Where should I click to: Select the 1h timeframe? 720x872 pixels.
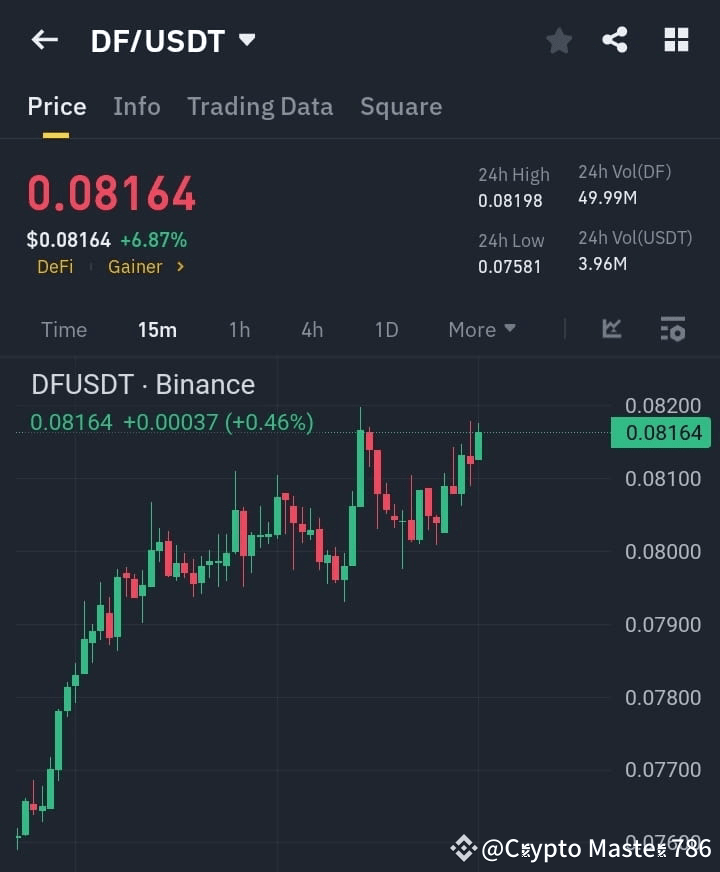(239, 329)
